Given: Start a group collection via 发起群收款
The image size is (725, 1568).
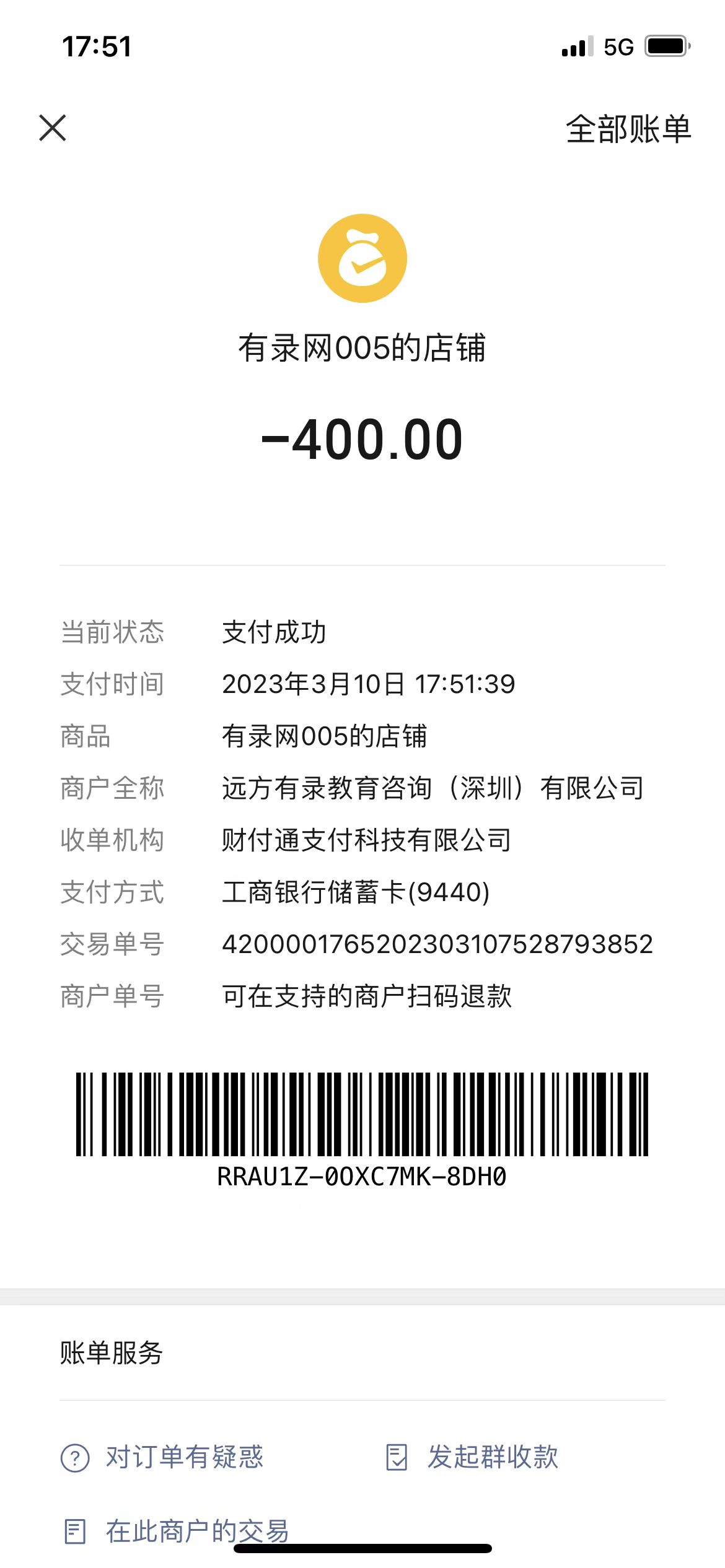Looking at the screenshot, I should click(x=472, y=1457).
